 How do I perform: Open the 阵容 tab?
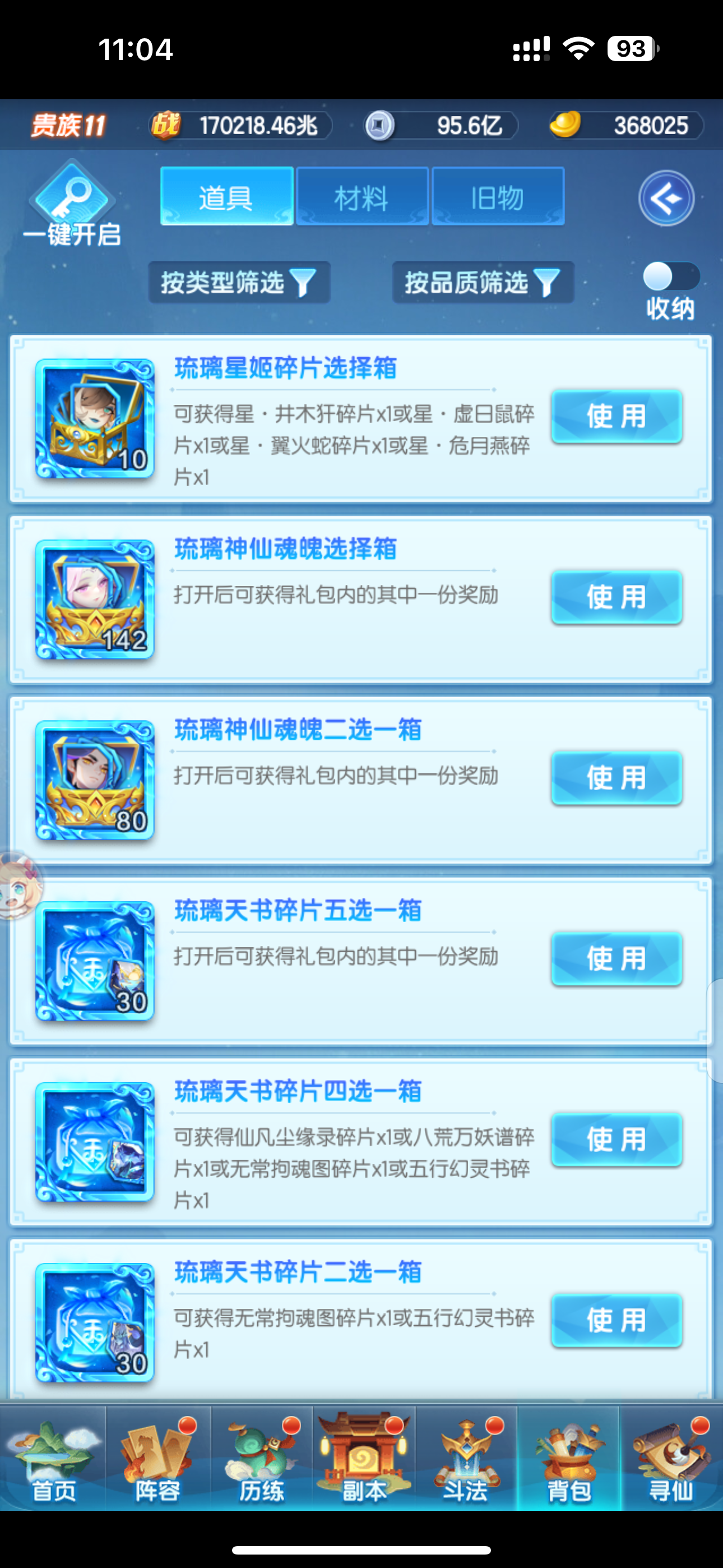pyautogui.click(x=157, y=1459)
